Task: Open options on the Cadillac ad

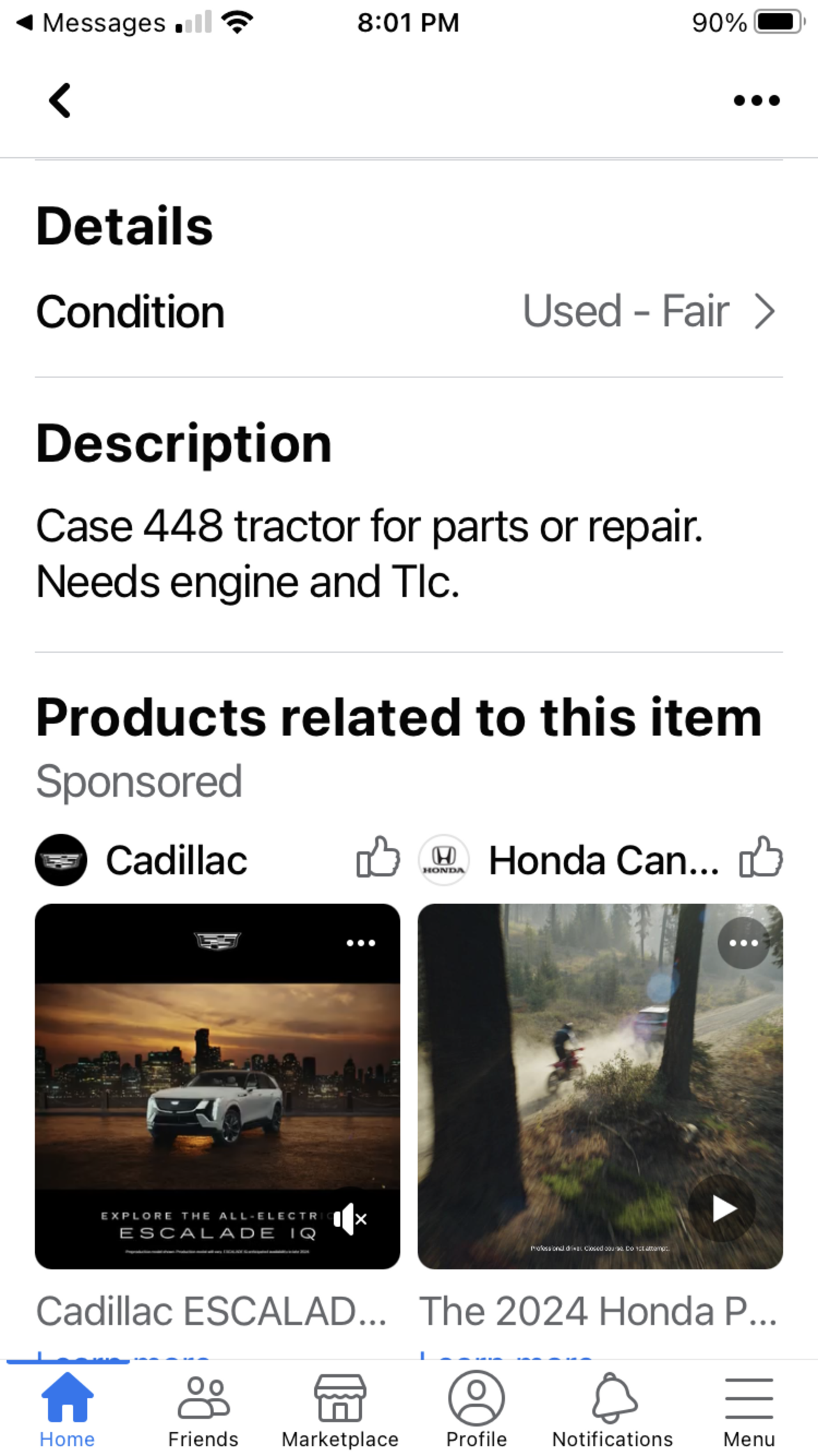Action: [360, 943]
